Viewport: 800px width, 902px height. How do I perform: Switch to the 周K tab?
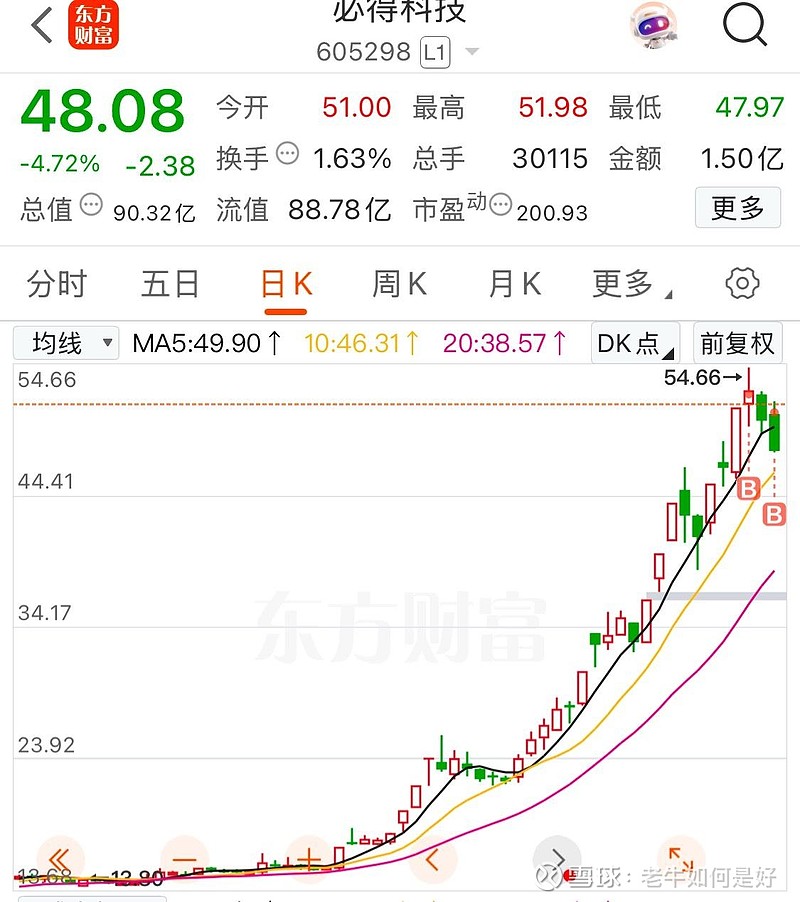click(399, 284)
